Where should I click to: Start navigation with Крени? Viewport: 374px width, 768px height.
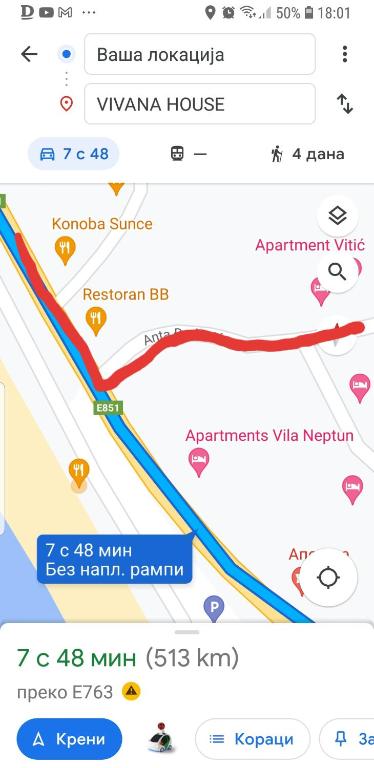pos(69,739)
